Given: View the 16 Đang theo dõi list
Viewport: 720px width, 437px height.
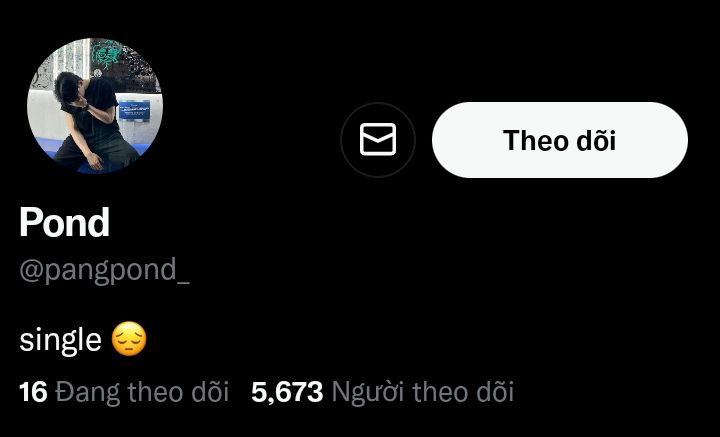Looking at the screenshot, I should (x=124, y=392).
